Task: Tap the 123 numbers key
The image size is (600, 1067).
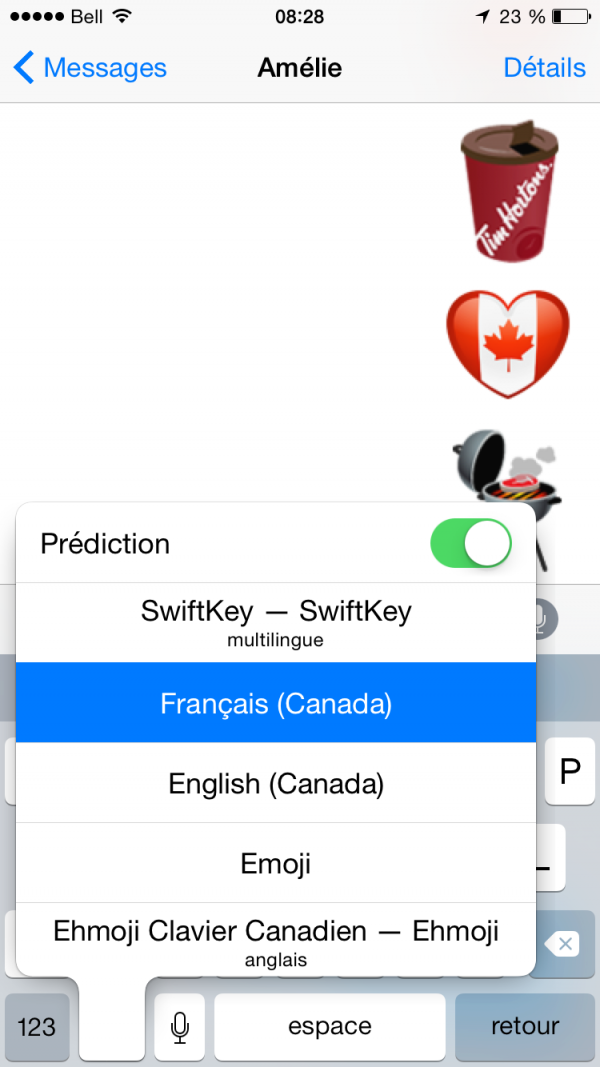Action: 37,1027
